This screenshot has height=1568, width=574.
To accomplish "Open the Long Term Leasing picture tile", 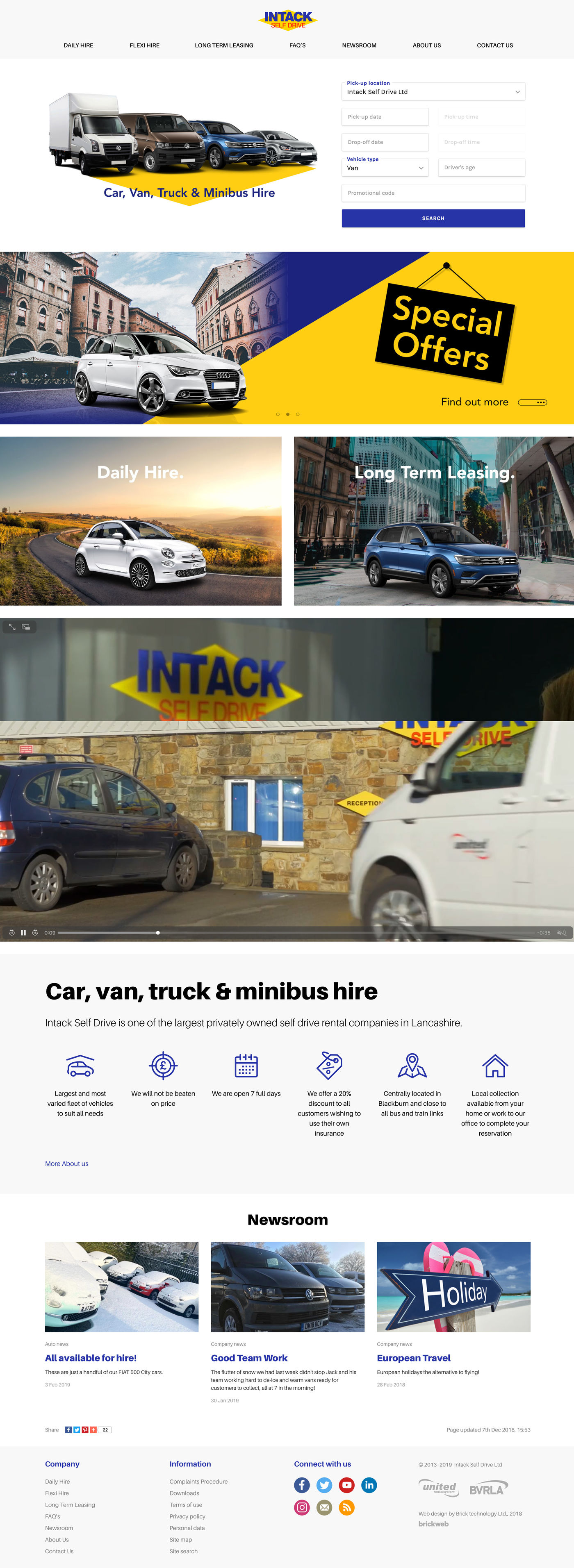I will tap(433, 521).
